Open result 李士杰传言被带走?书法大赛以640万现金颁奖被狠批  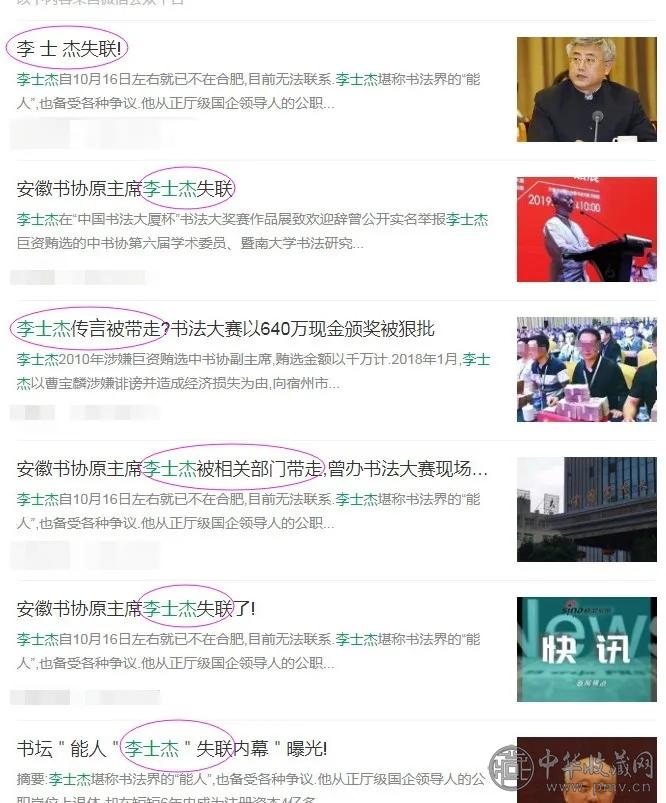coord(225,328)
